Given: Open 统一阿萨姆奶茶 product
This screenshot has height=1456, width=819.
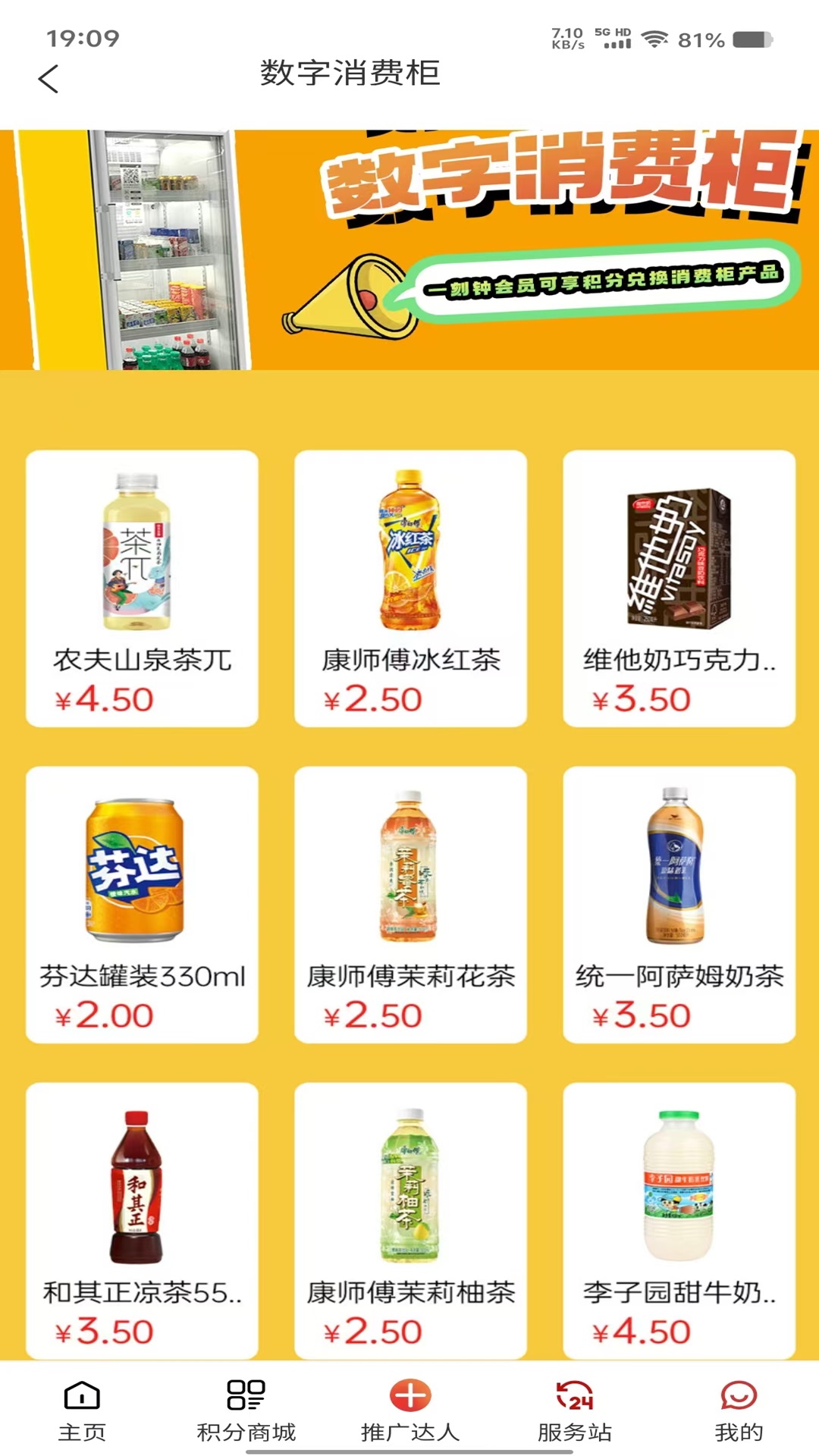Looking at the screenshot, I should (x=679, y=904).
